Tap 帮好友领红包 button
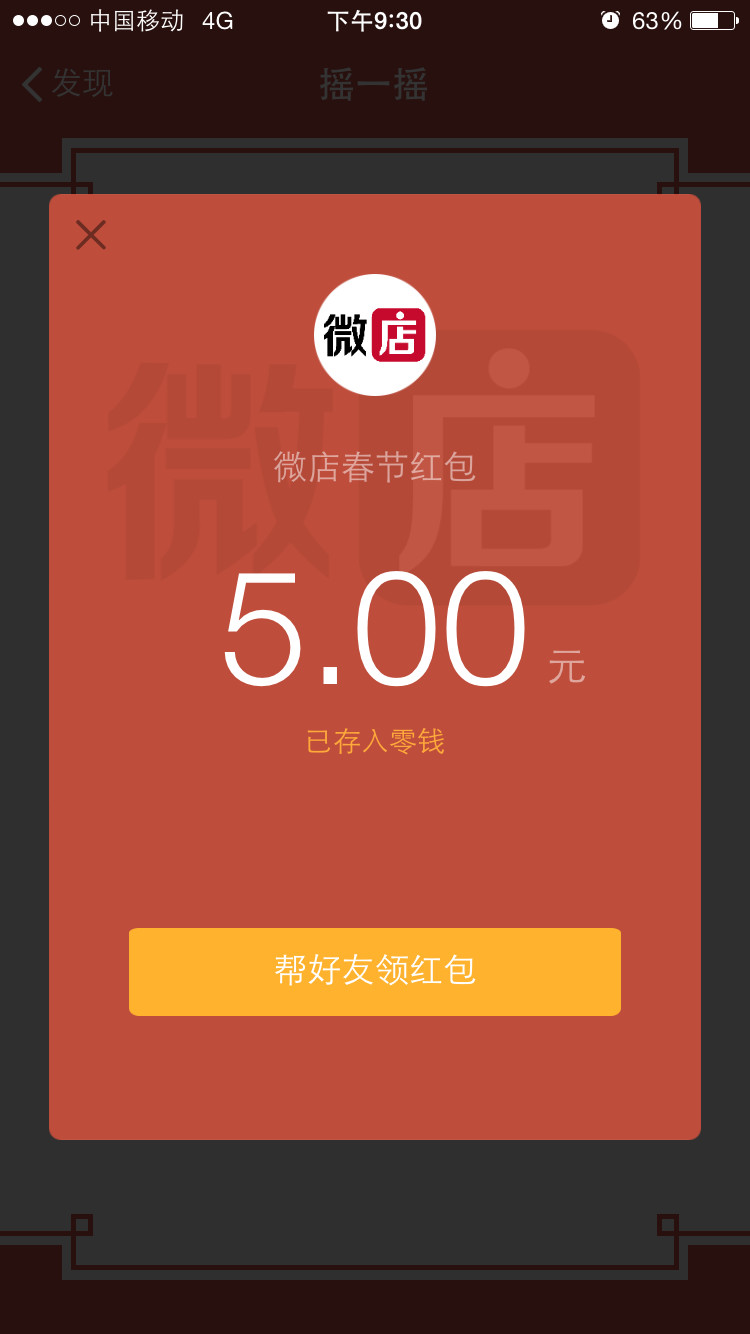Screen dimensions: 750x1334 pos(375,971)
